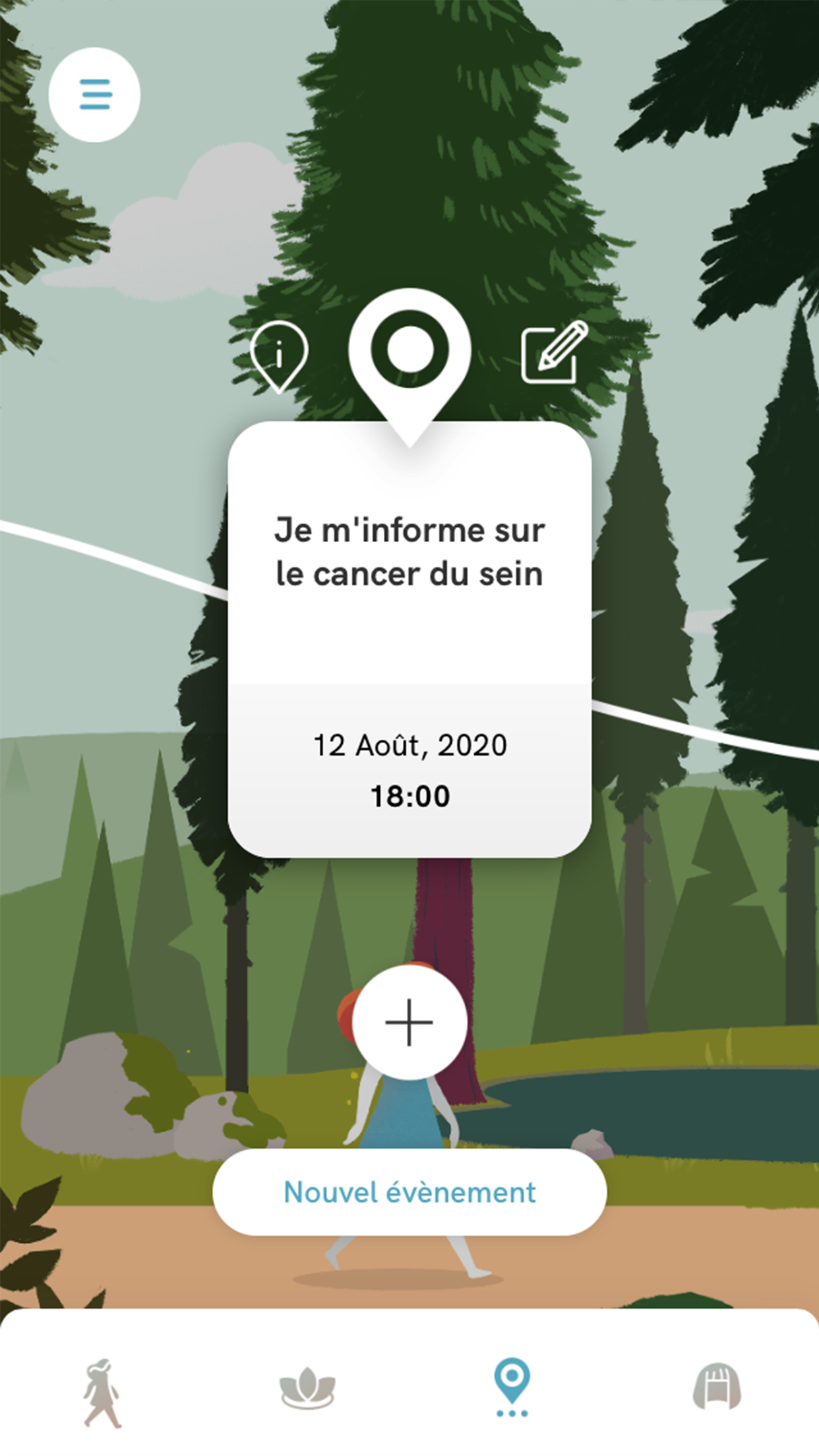The width and height of the screenshot is (819, 1456).
Task: Create a Nouvel évènement
Action: click(409, 1192)
